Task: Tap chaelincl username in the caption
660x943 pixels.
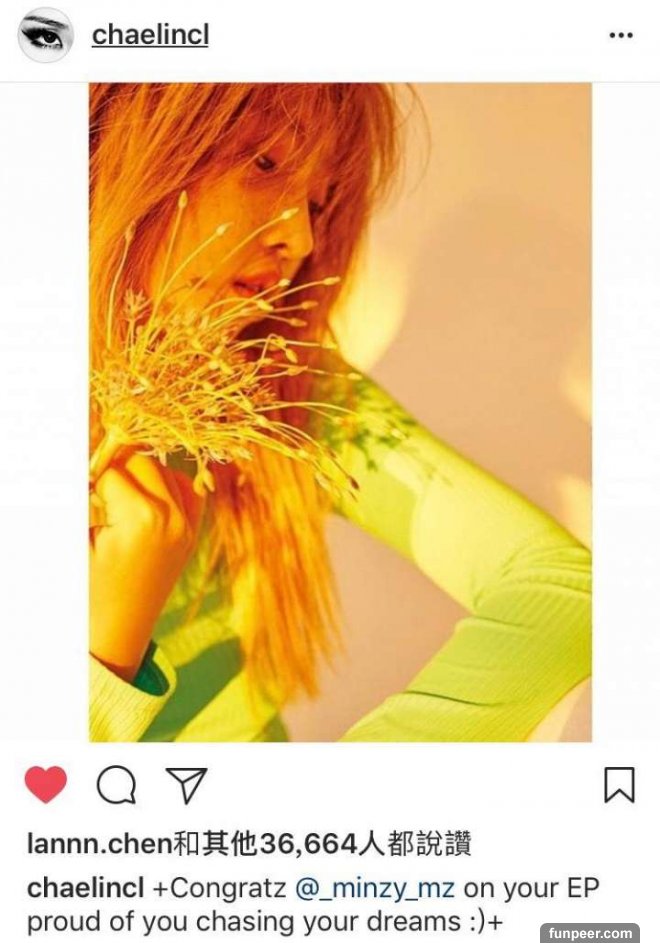Action: [85, 888]
